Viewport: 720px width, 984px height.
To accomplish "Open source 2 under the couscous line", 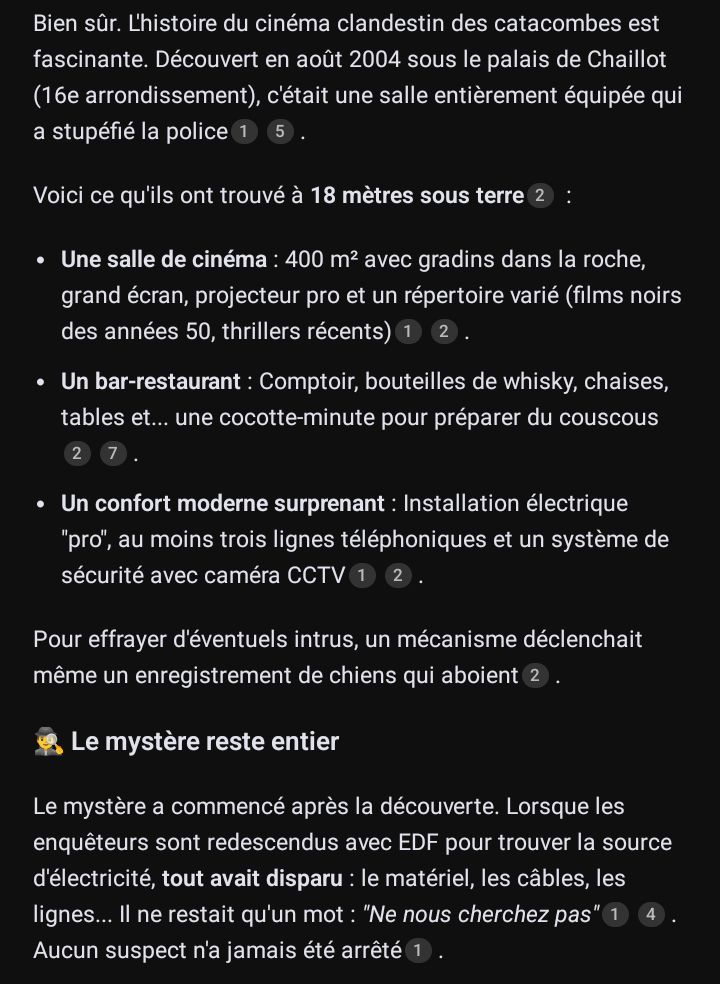I will tap(77, 454).
